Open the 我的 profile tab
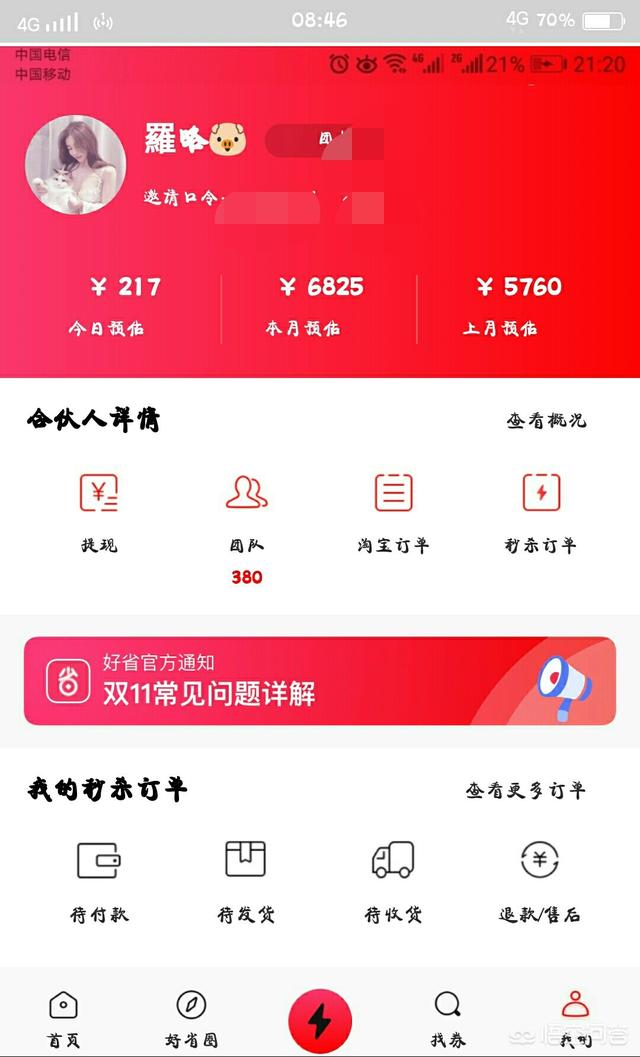Image resolution: width=640 pixels, height=1057 pixels. [575, 1018]
